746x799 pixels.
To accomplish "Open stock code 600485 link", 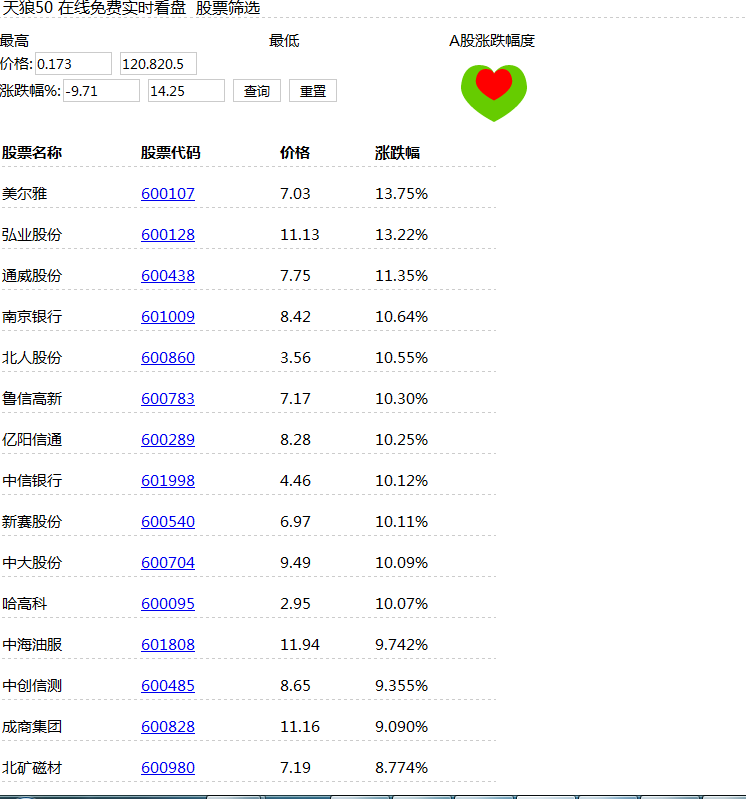I will (168, 686).
